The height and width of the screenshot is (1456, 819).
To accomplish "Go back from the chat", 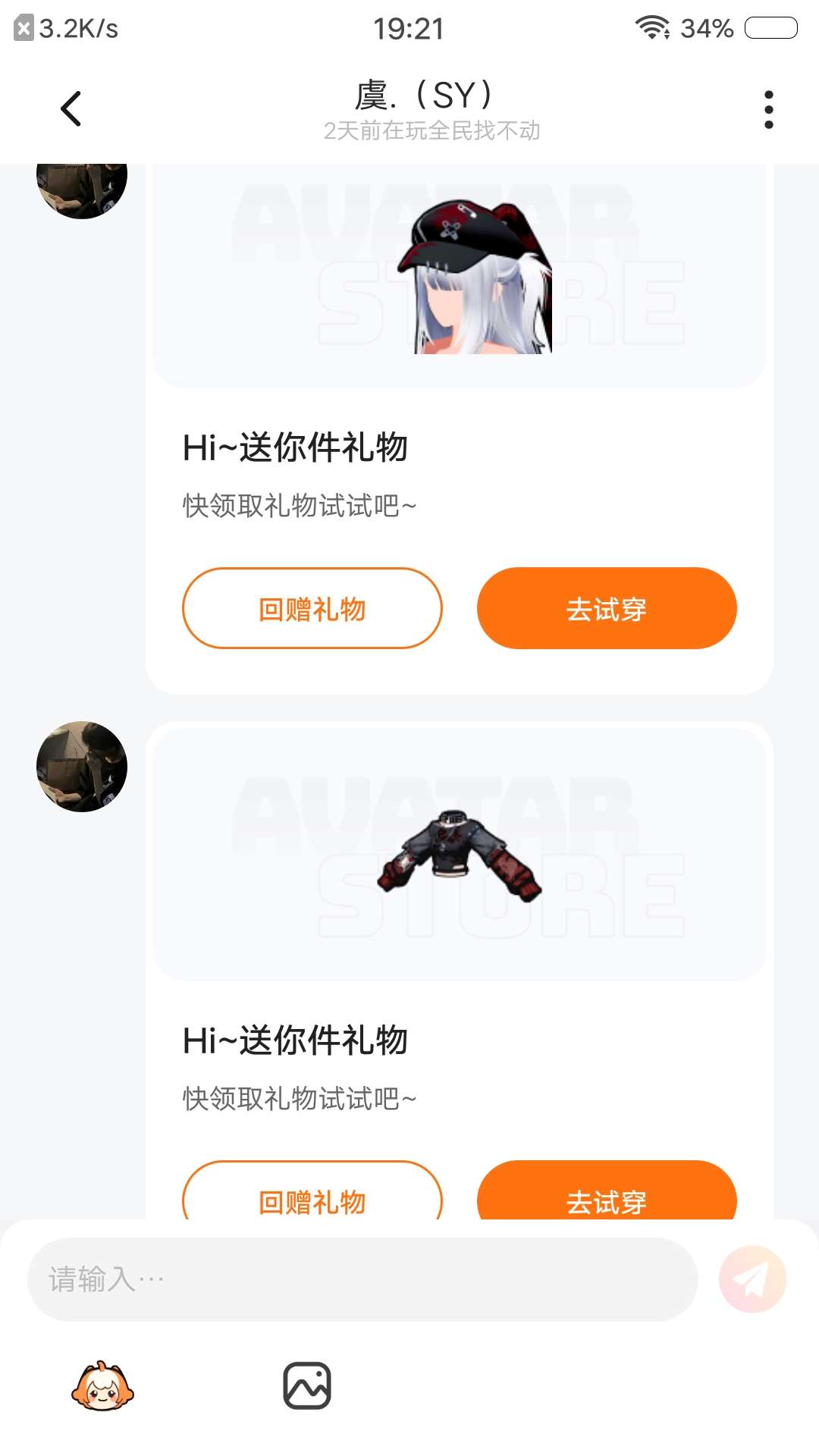I will 71,108.
